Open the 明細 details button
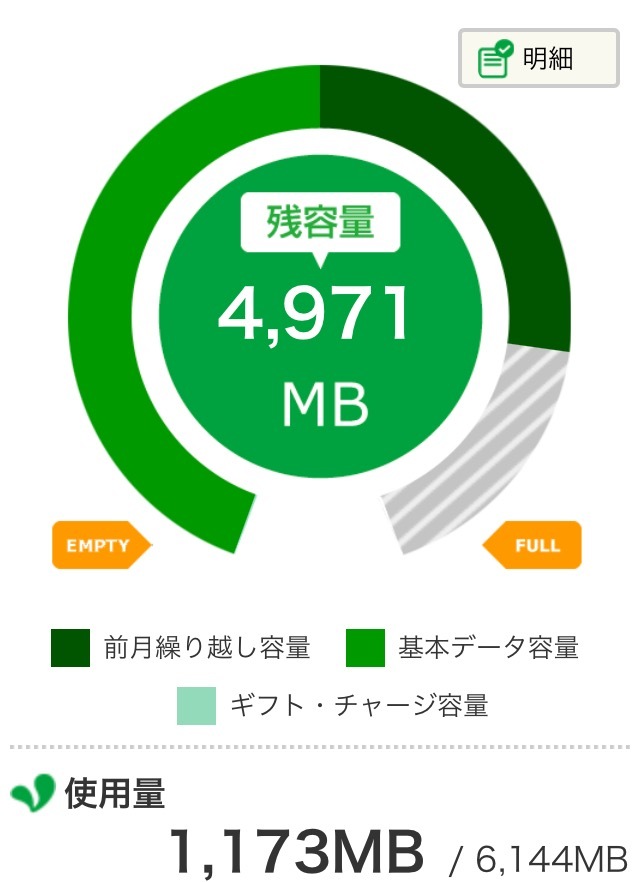Image resolution: width=640 pixels, height=882 pixels. (539, 58)
